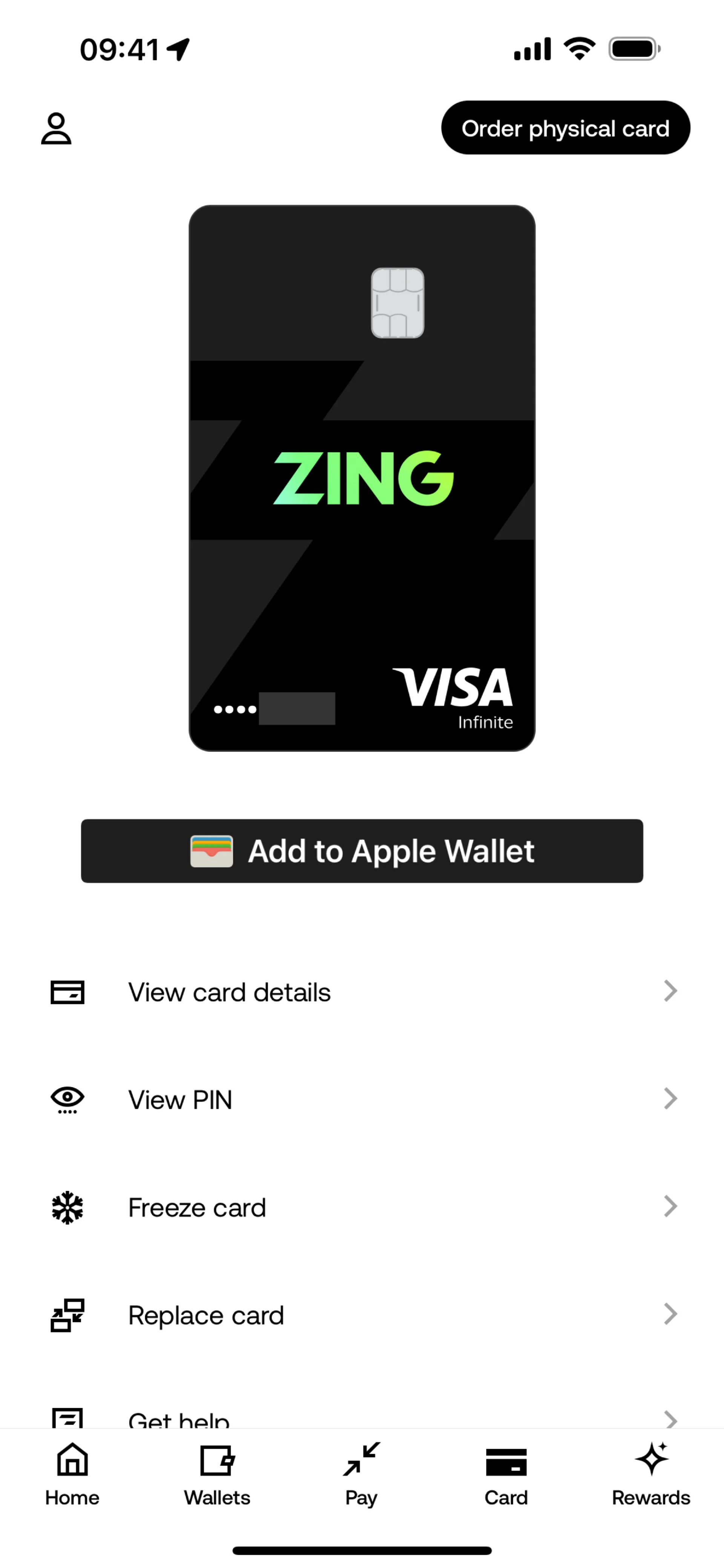Go to the Wallets tab
Screen dimensions: 724x1568
[x=217, y=1474]
